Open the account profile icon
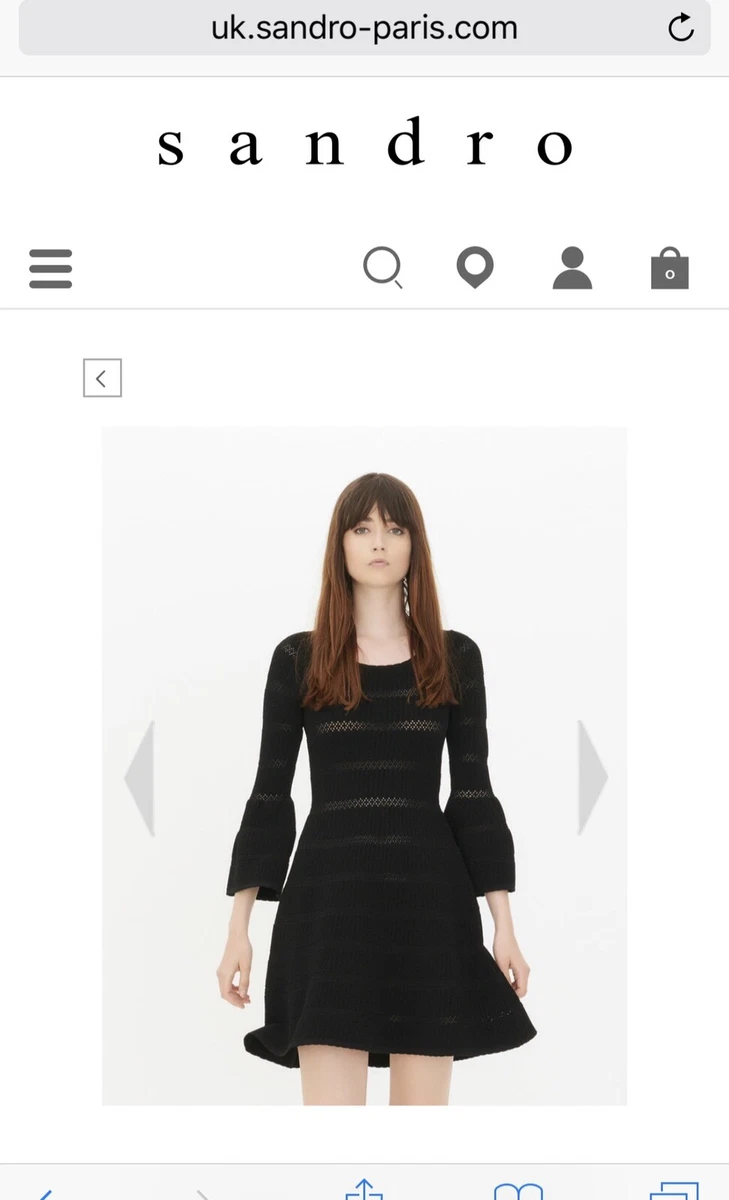Viewport: 729px width, 1200px height. pyautogui.click(x=572, y=268)
